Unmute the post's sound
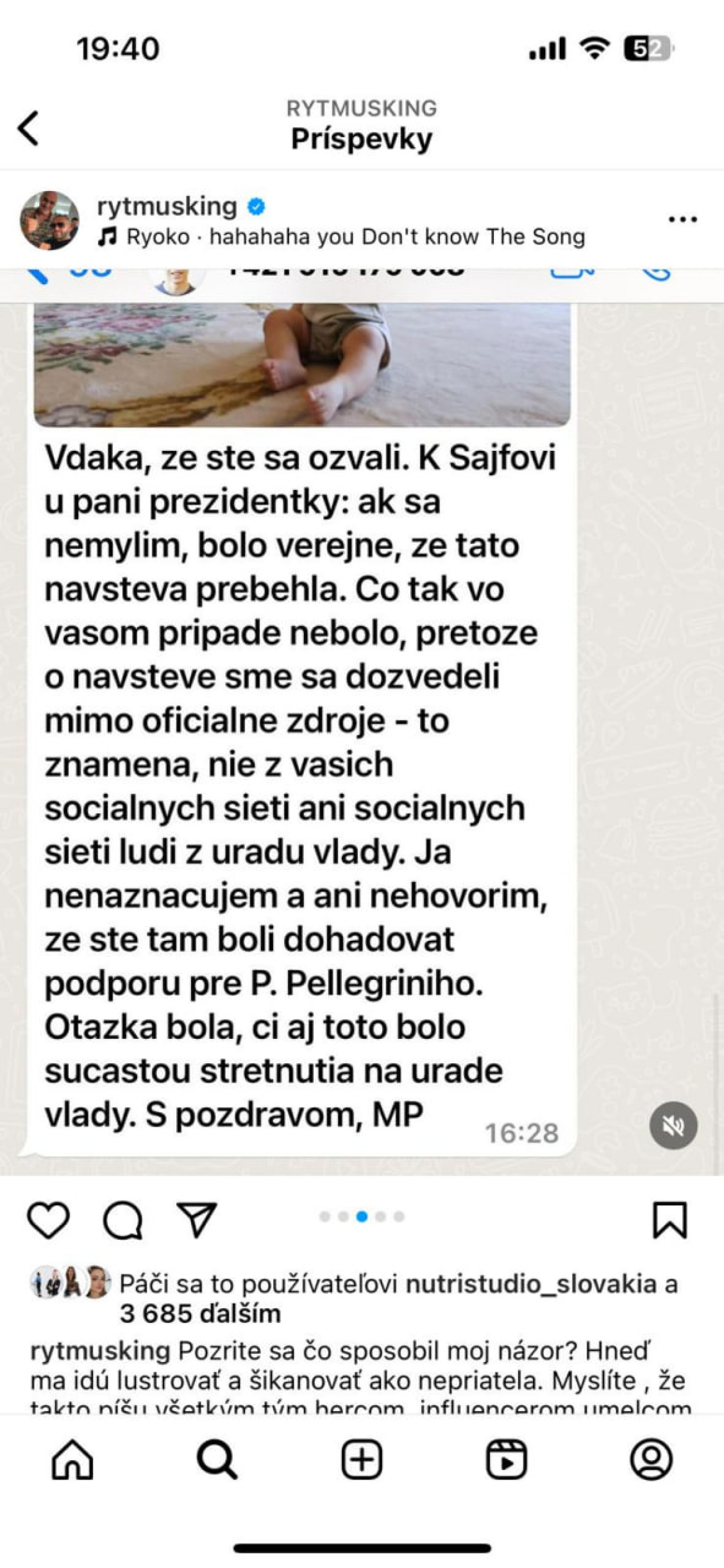This screenshot has height=1568, width=724. coord(673,1125)
